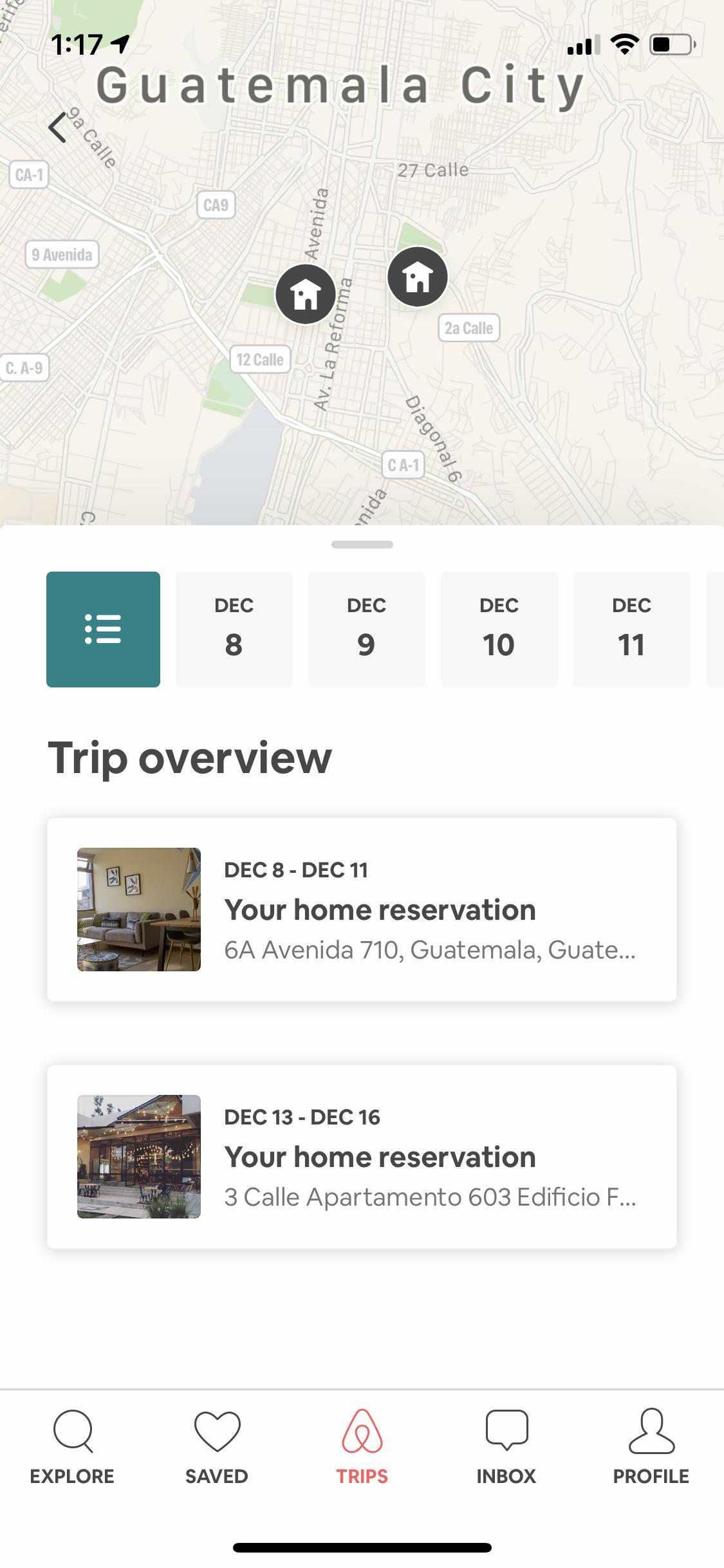Select the Dec 8 date tile
The height and width of the screenshot is (1568, 724).
coord(234,629)
